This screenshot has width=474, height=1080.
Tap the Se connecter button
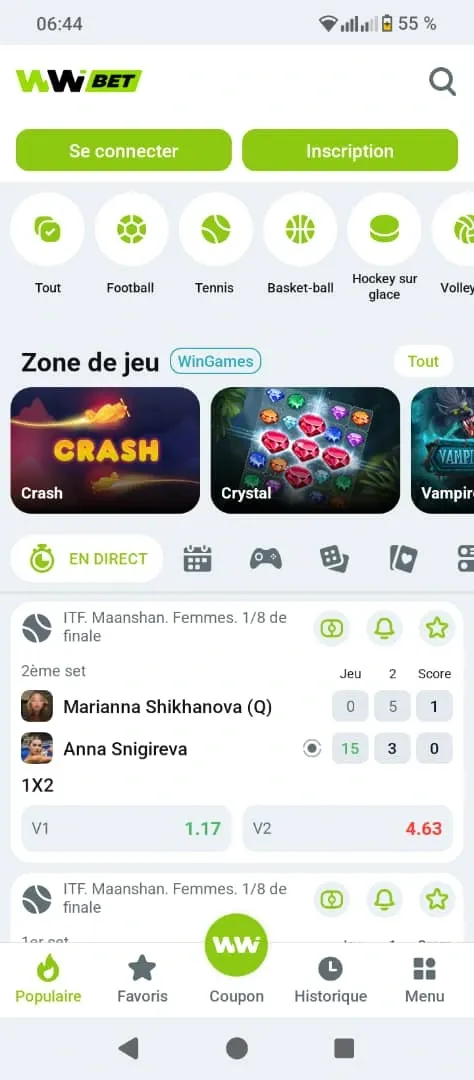click(123, 150)
